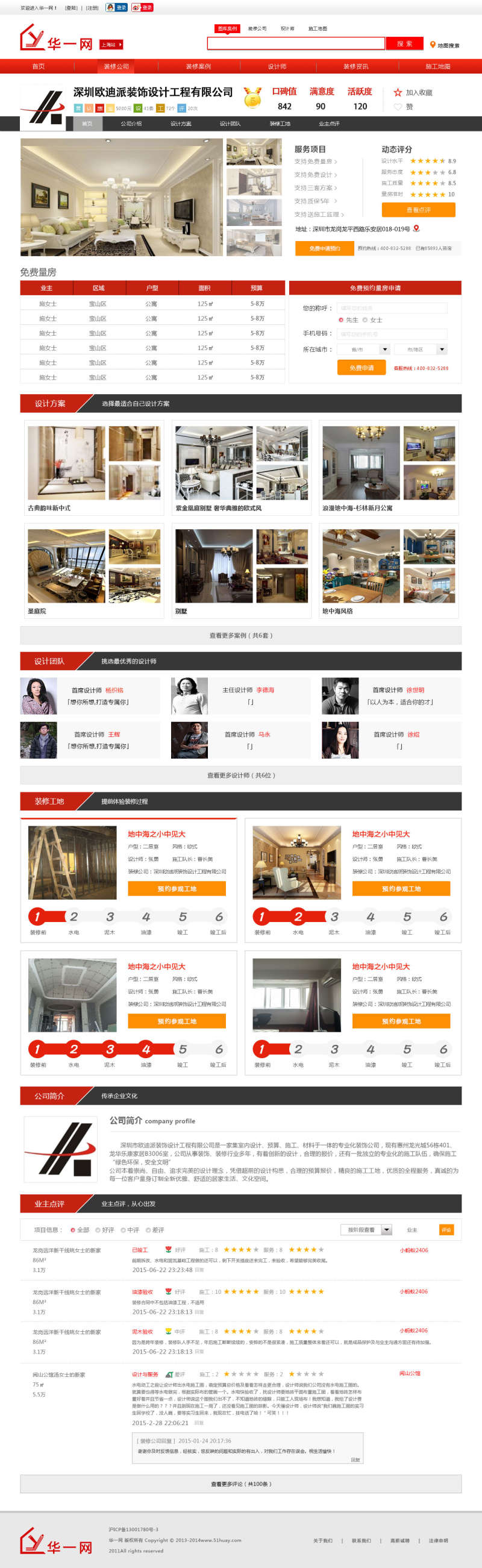Switch to the 装修案例 nav tab
Image resolution: width=482 pixels, height=1568 pixels.
[x=198, y=66]
